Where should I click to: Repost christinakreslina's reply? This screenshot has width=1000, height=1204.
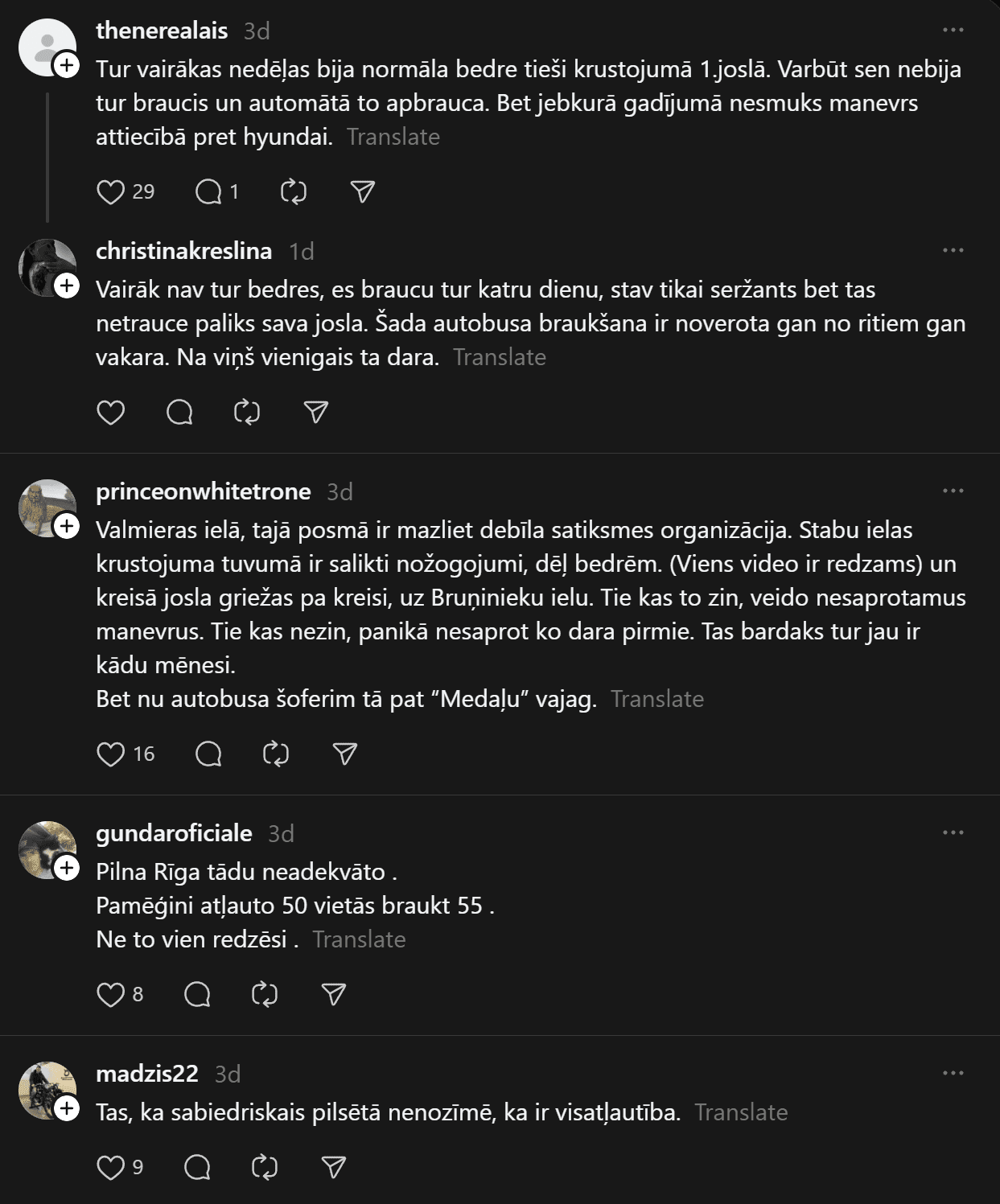click(x=247, y=413)
